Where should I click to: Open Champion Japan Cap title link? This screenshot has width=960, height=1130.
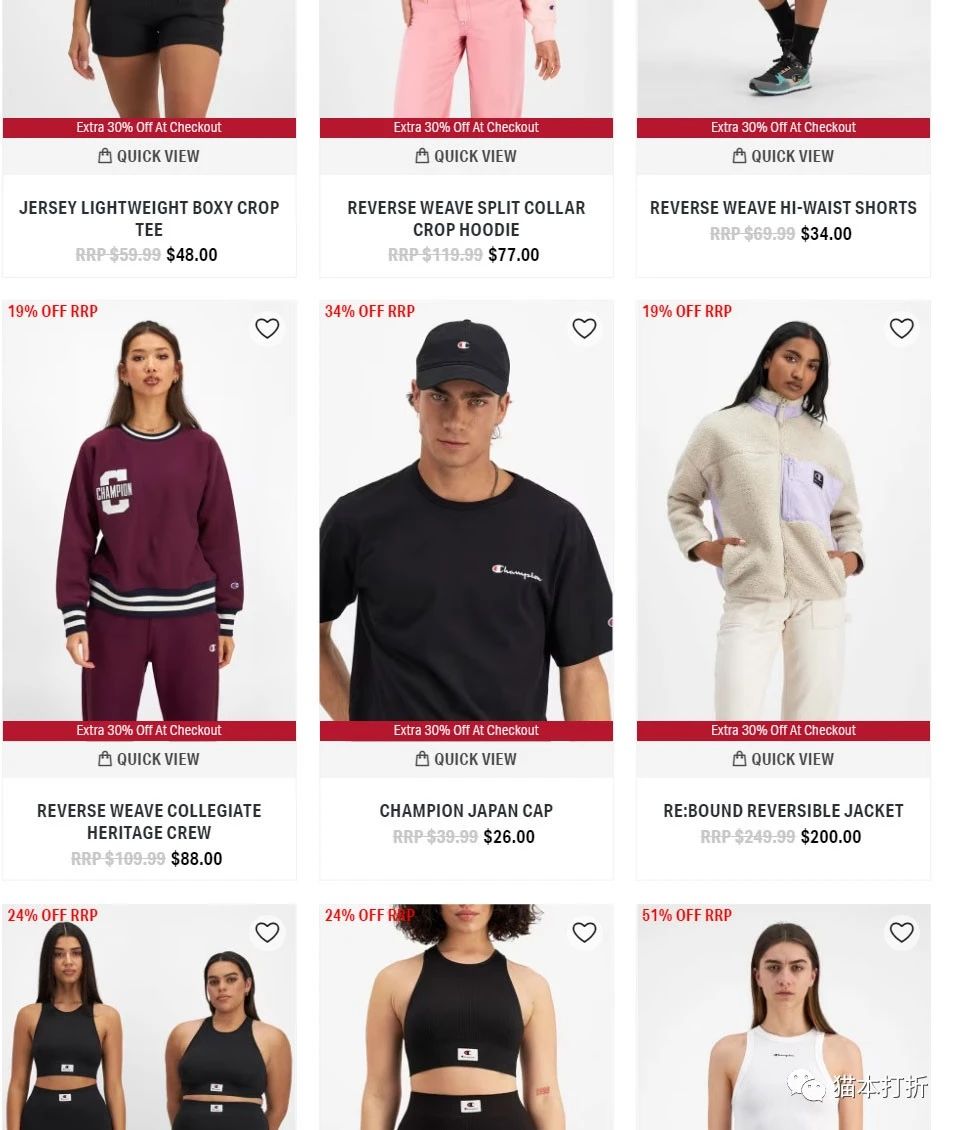point(466,811)
